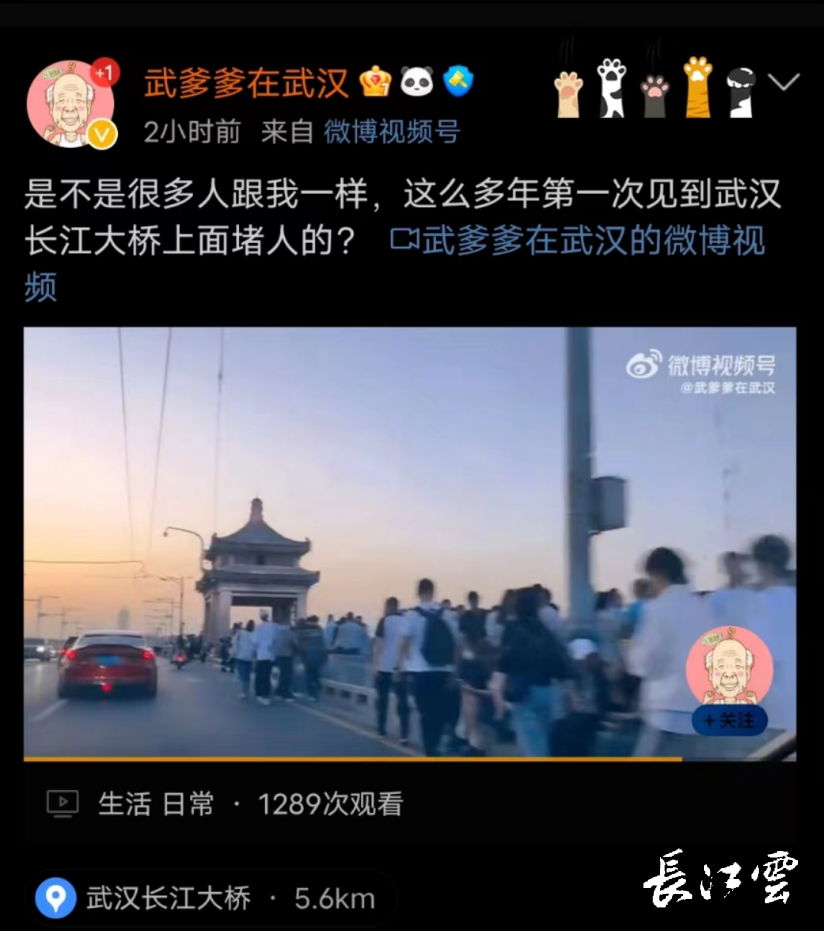The width and height of the screenshot is (824, 931).
Task: Tap the username 武爹爹在武汉
Action: tap(246, 83)
